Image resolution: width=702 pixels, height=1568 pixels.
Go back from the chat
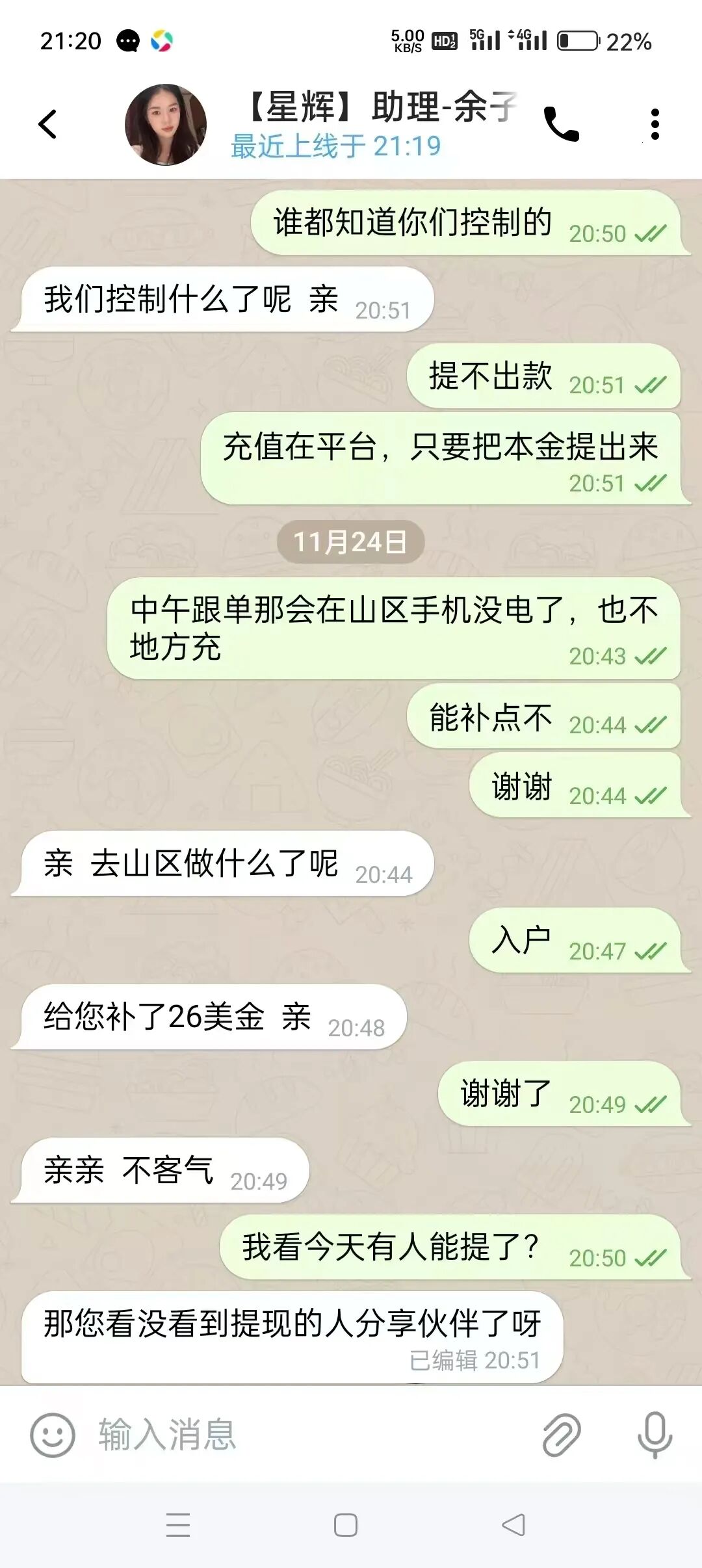tap(48, 124)
